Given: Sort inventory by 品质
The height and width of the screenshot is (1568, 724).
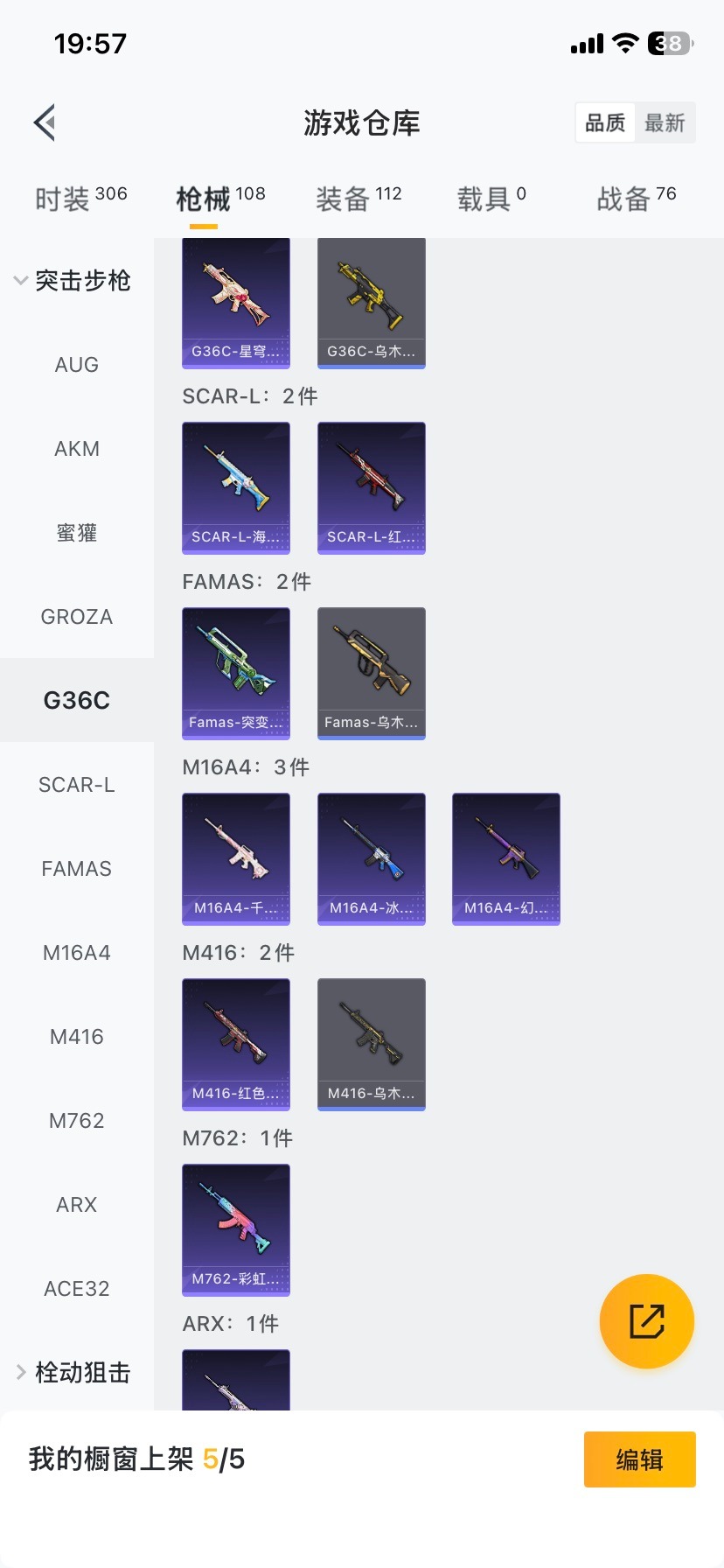Looking at the screenshot, I should pyautogui.click(x=605, y=122).
